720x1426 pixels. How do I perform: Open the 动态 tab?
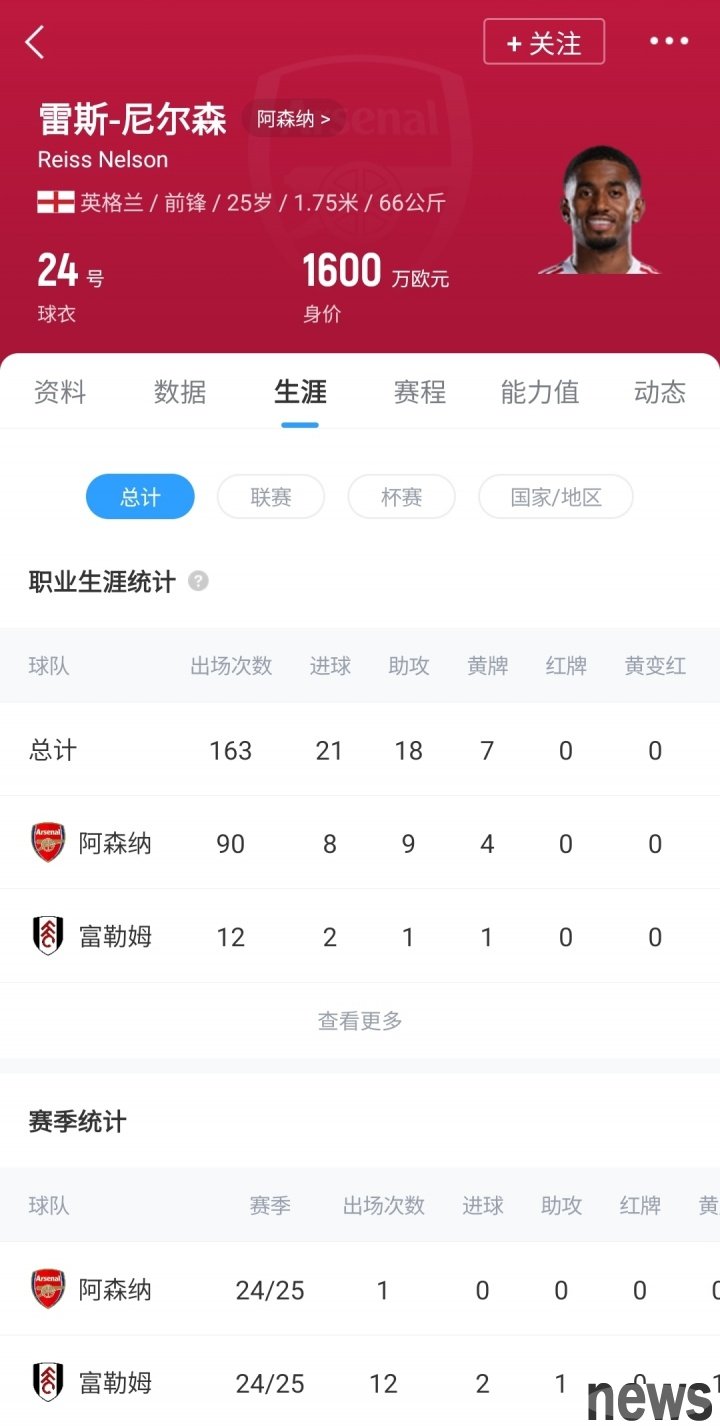pyautogui.click(x=660, y=392)
